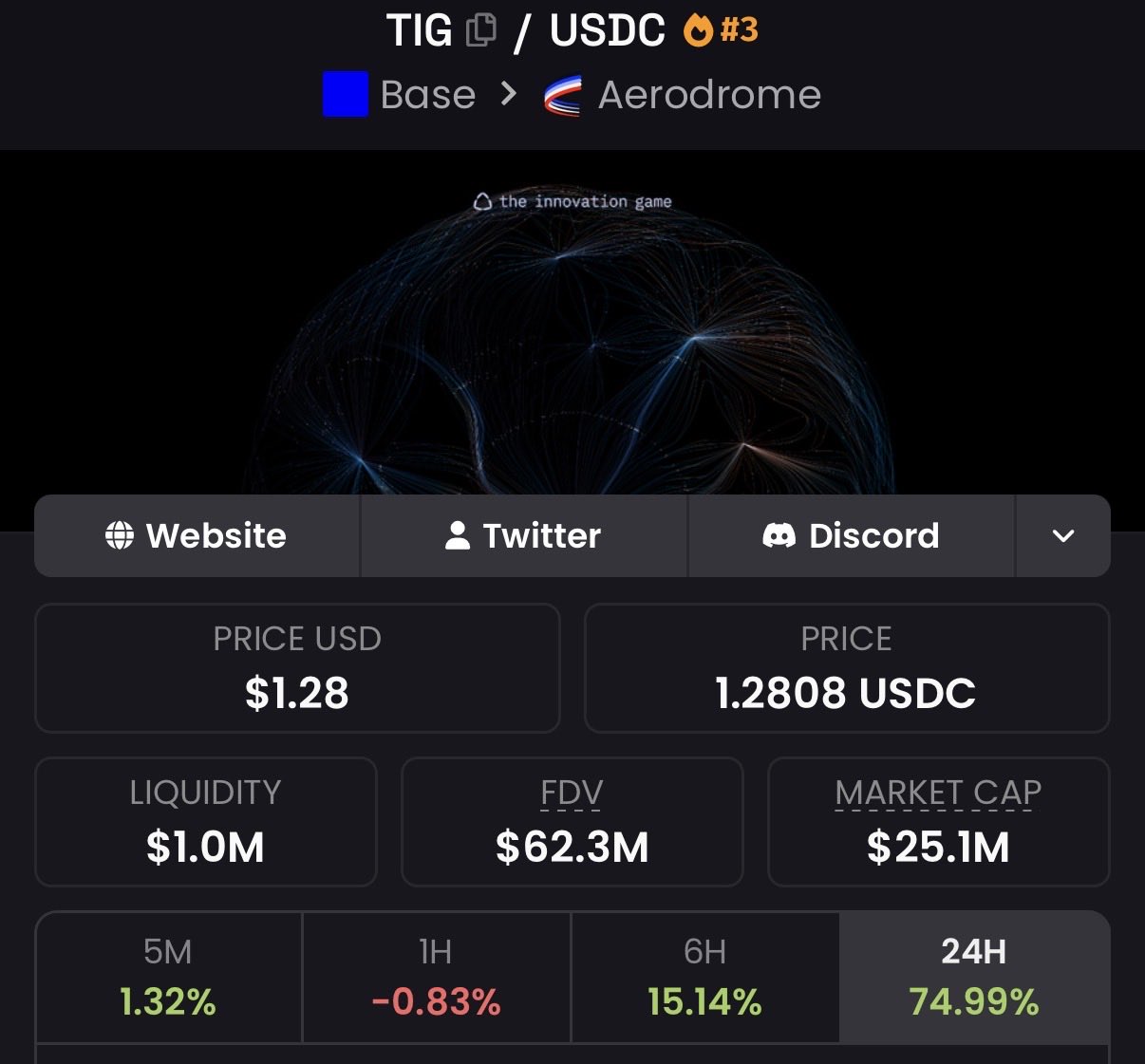
Task: Open the project's Twitter page
Action: (524, 535)
